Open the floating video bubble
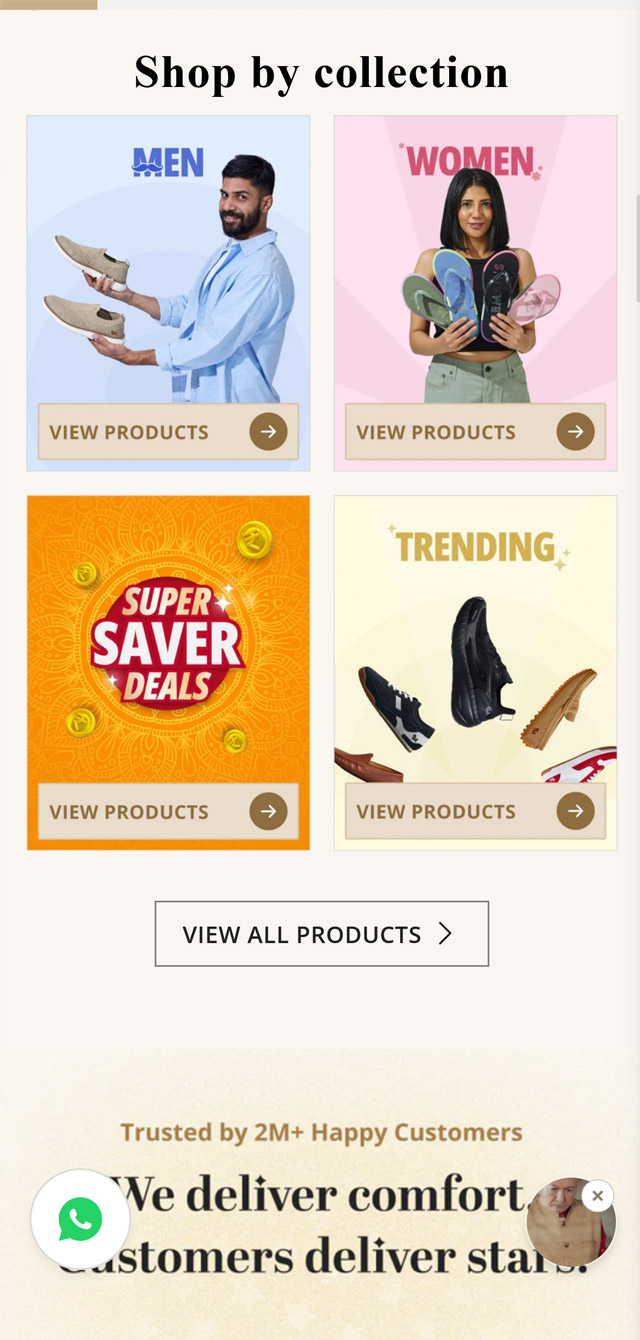The width and height of the screenshot is (640, 1340). pos(565,1228)
